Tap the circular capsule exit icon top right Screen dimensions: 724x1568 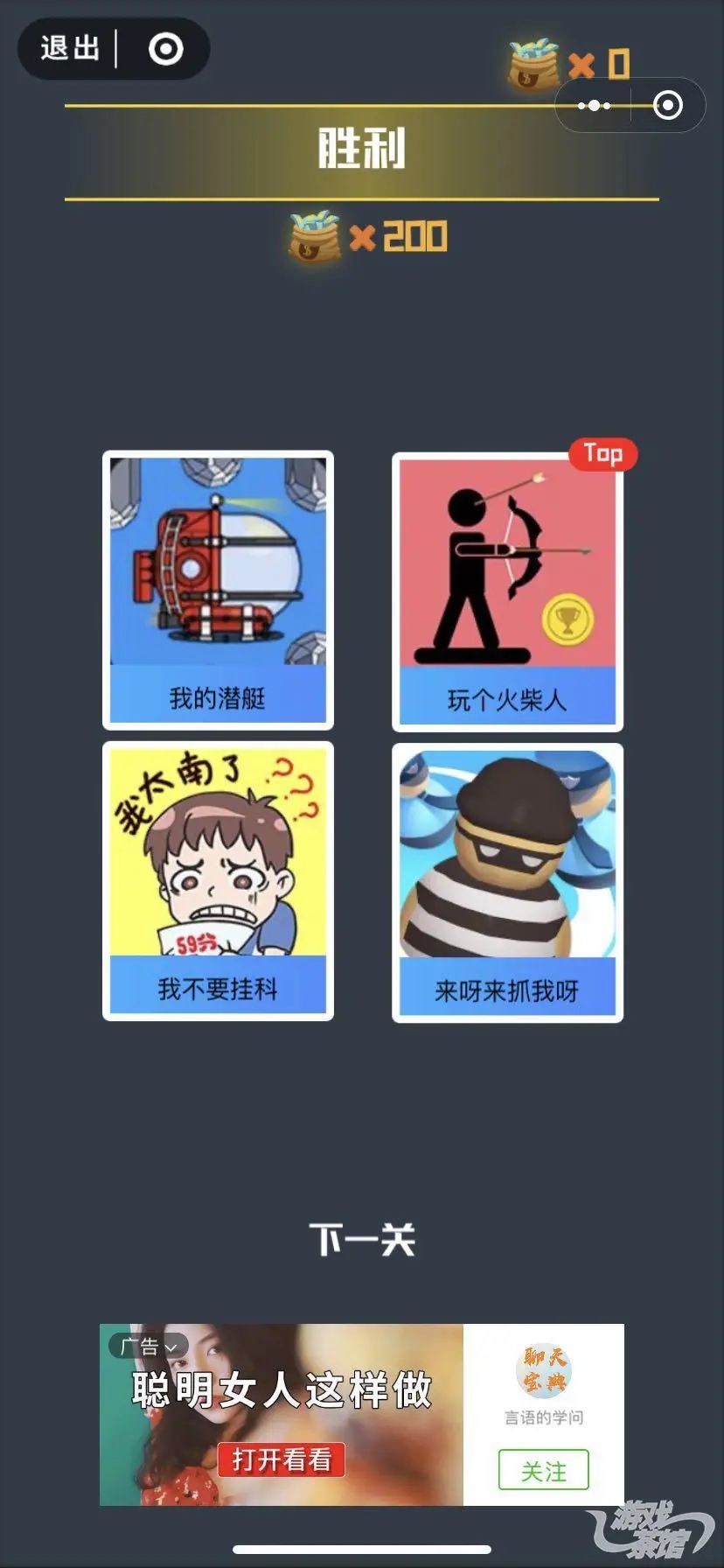667,105
